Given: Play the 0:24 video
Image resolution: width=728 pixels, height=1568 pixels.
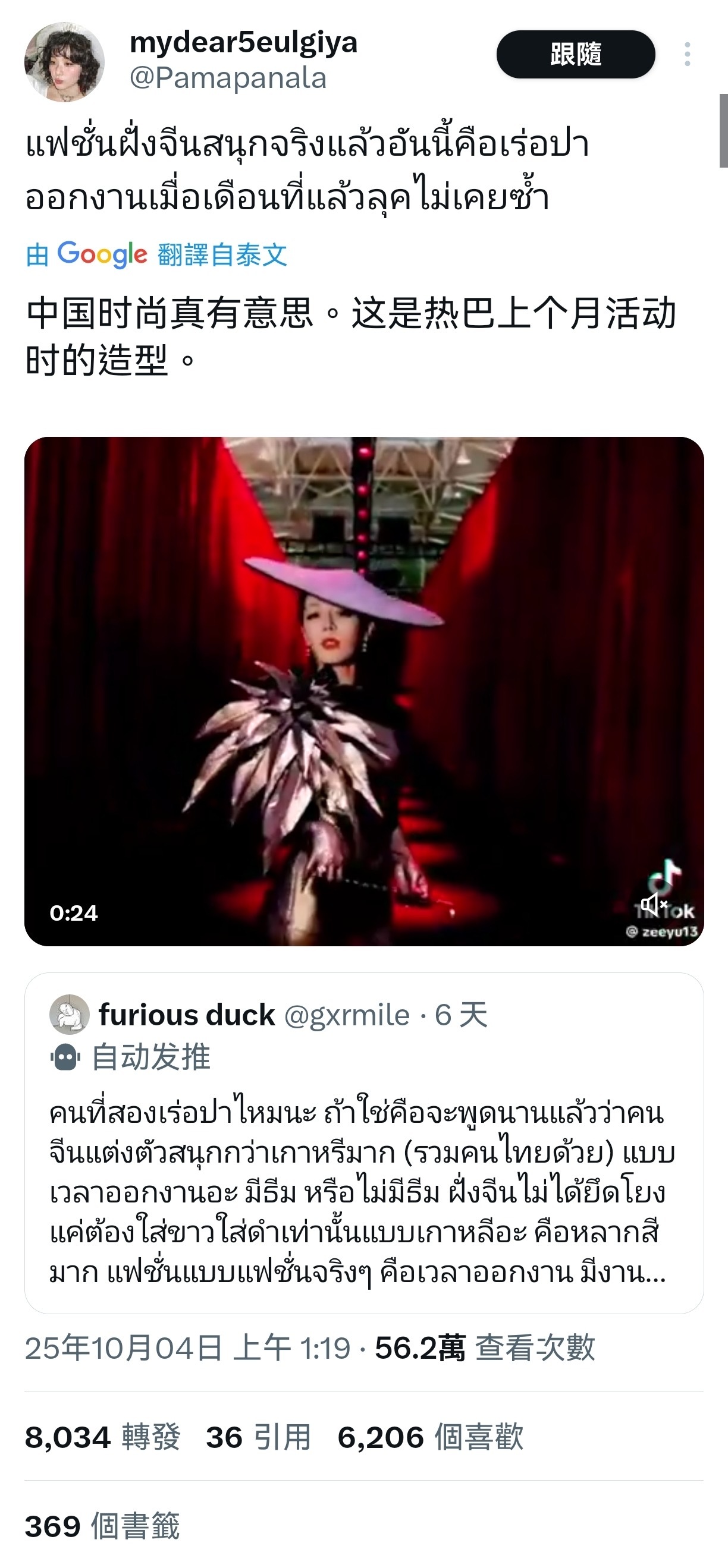Looking at the screenshot, I should [x=363, y=691].
